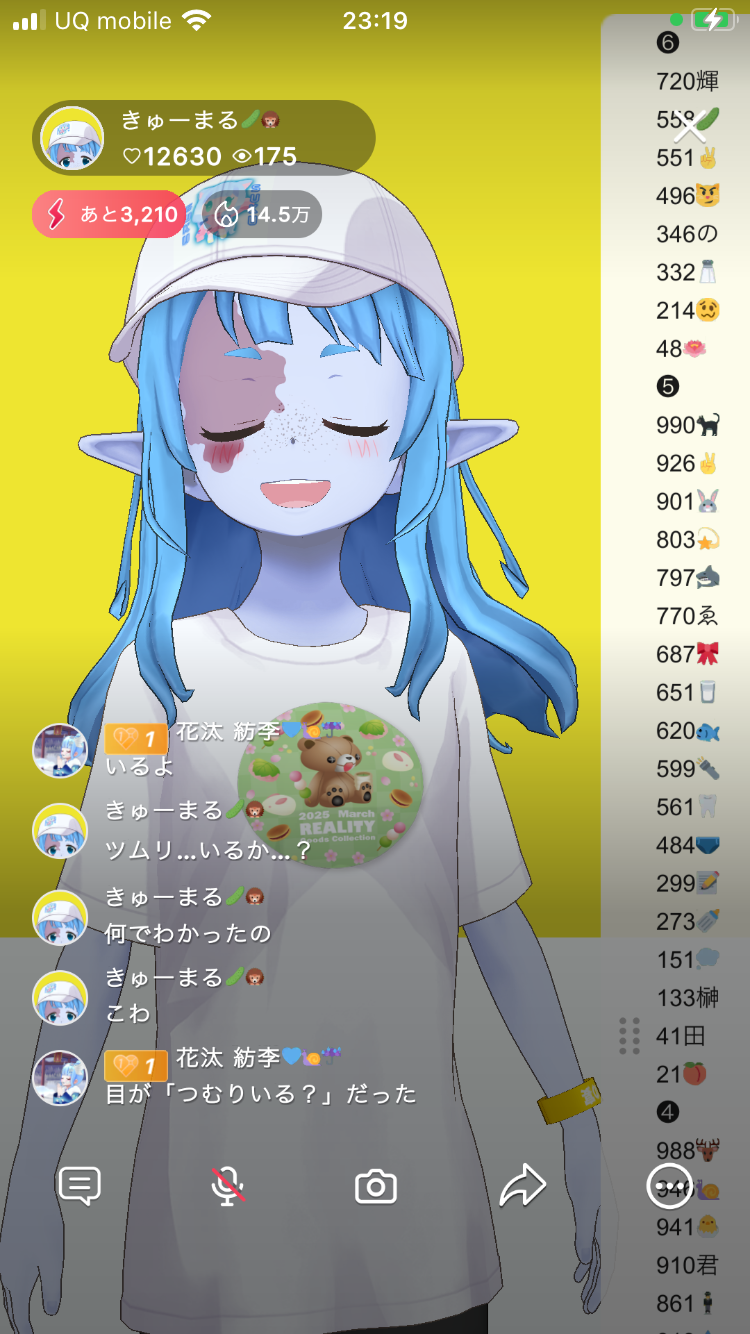
Task: Share this live stream
Action: [523, 1187]
